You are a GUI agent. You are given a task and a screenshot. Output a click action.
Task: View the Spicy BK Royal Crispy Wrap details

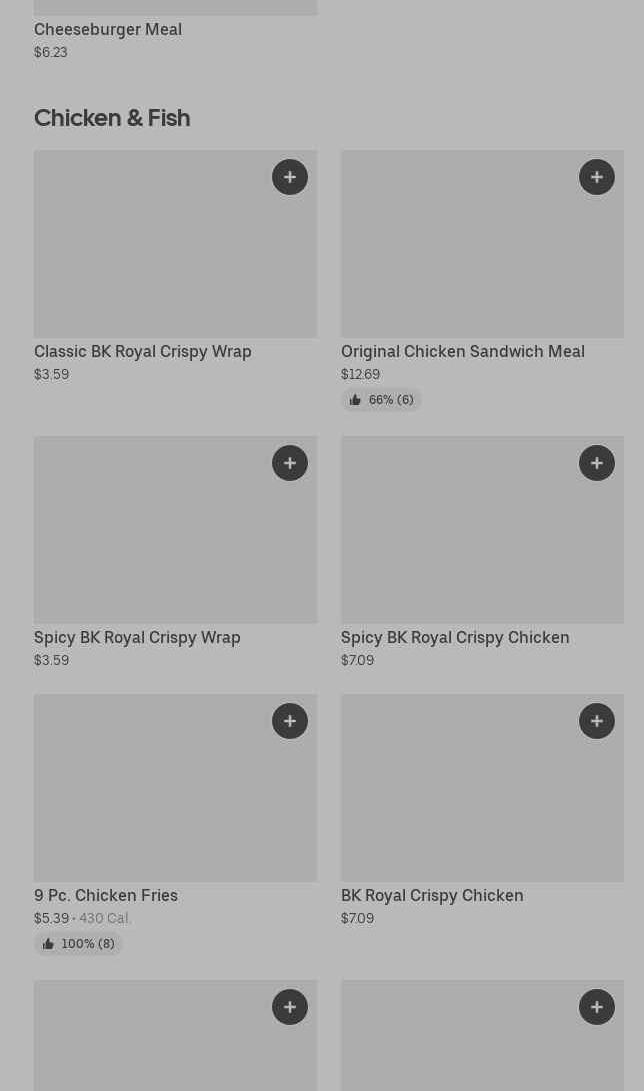pos(175,540)
